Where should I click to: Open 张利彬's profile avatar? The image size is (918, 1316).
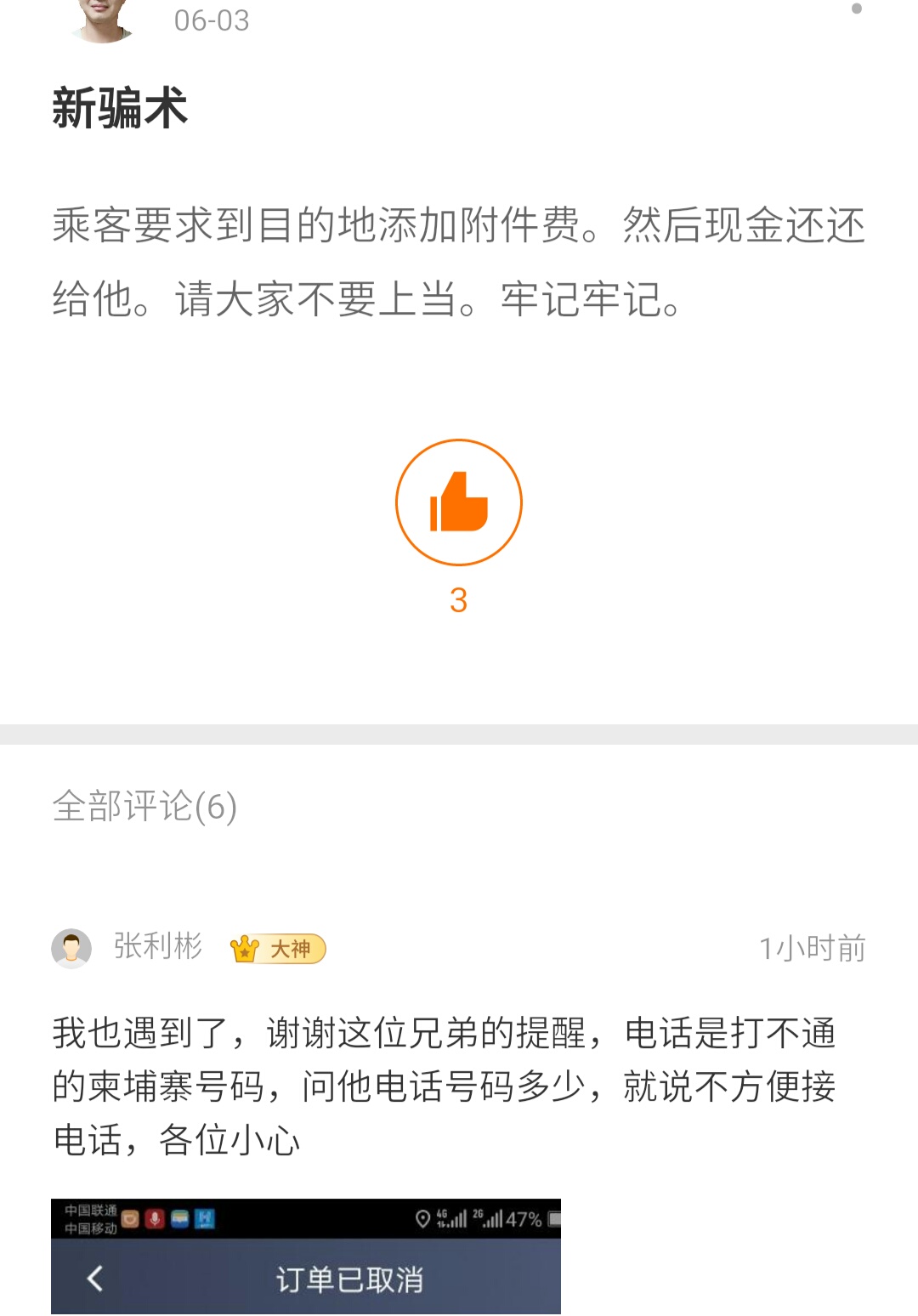click(x=71, y=948)
